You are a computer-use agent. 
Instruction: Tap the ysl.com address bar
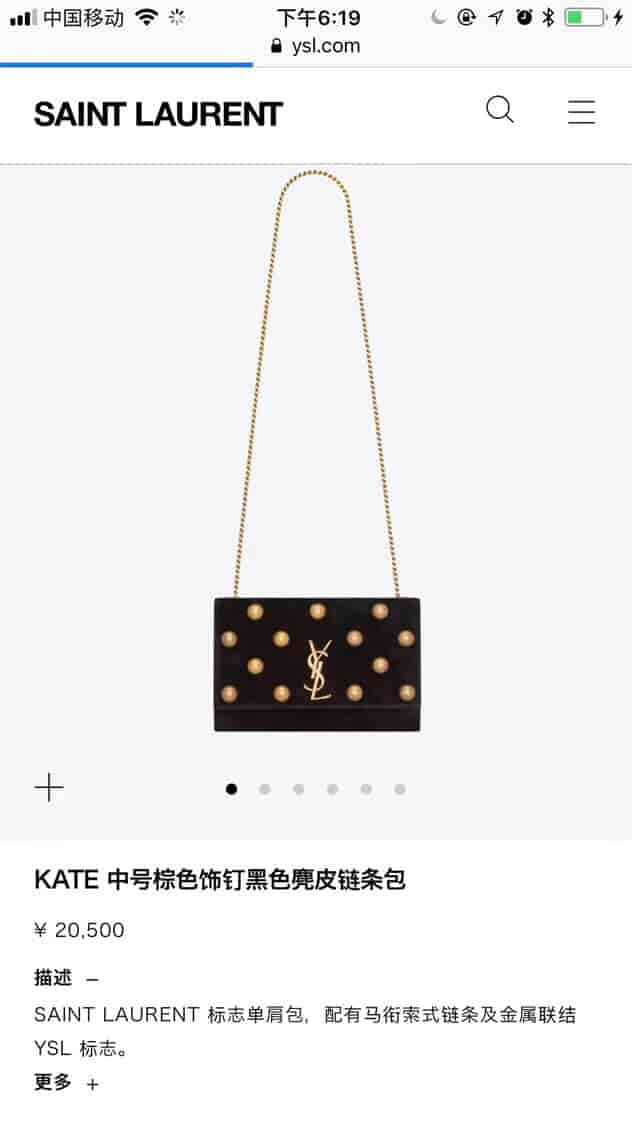pos(316,46)
